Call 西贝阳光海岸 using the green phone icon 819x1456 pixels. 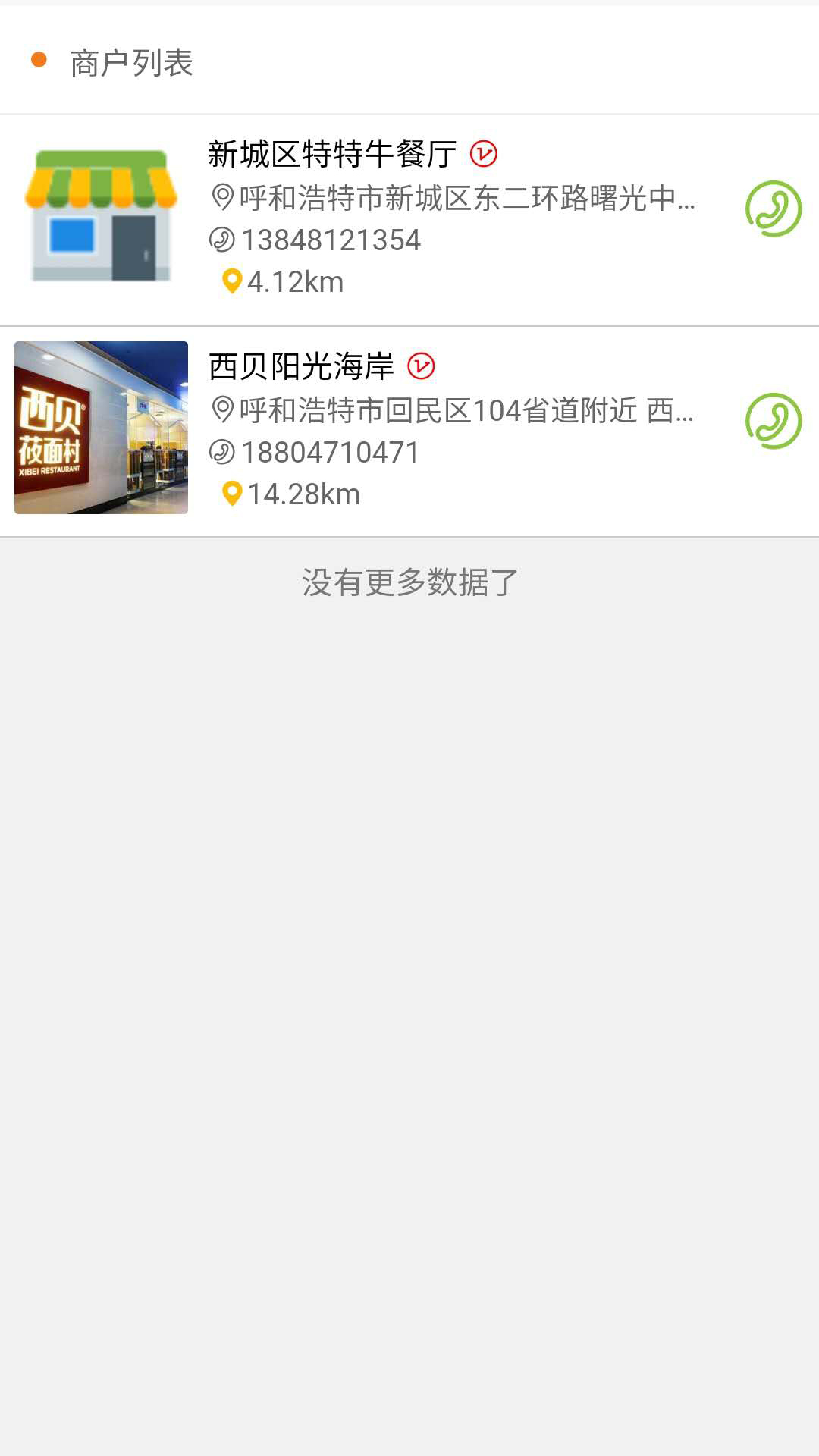pyautogui.click(x=773, y=421)
